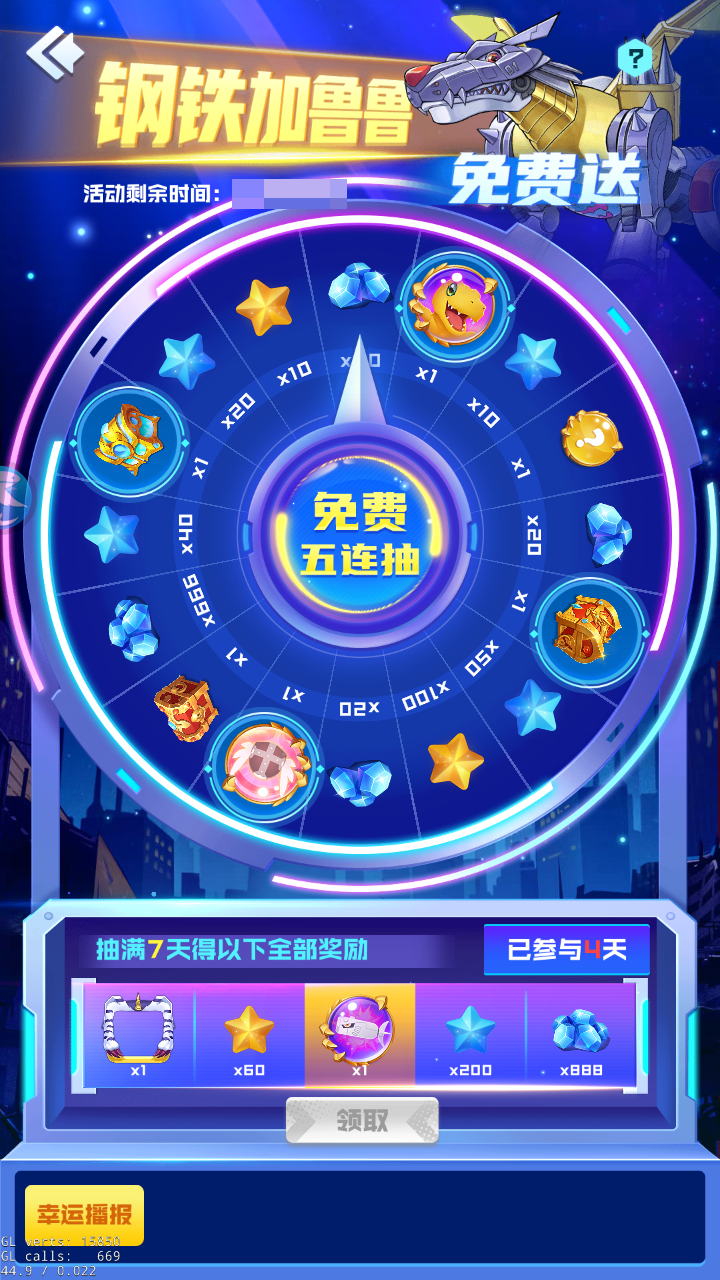Open the question mark help icon
Screen dimensions: 720x1280
[x=634, y=58]
